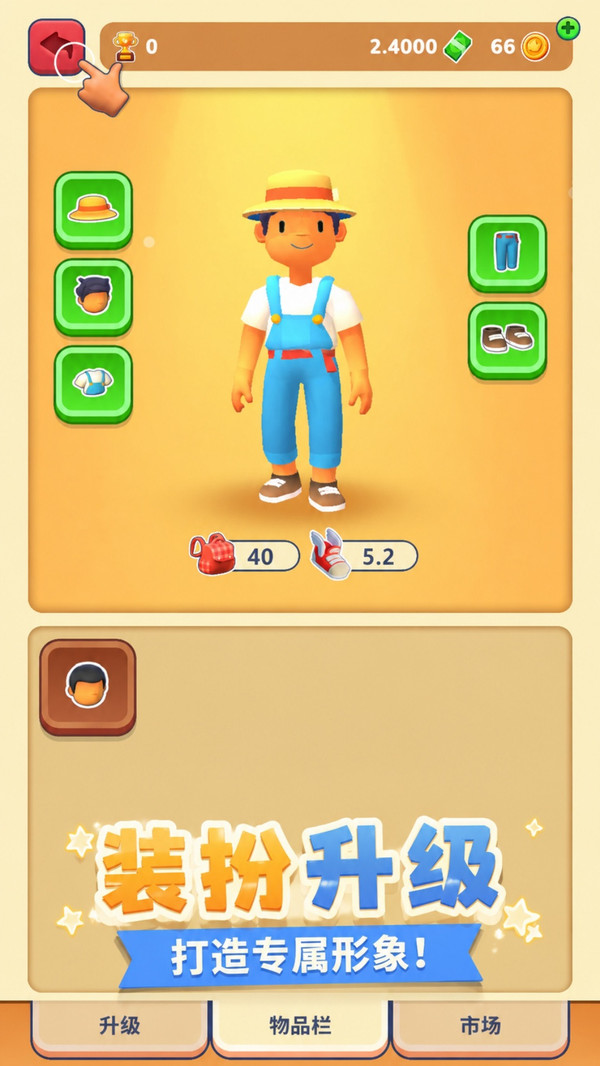The image size is (600, 1066).
Task: Choose the overalls shirt equipment slot
Action: 93,385
